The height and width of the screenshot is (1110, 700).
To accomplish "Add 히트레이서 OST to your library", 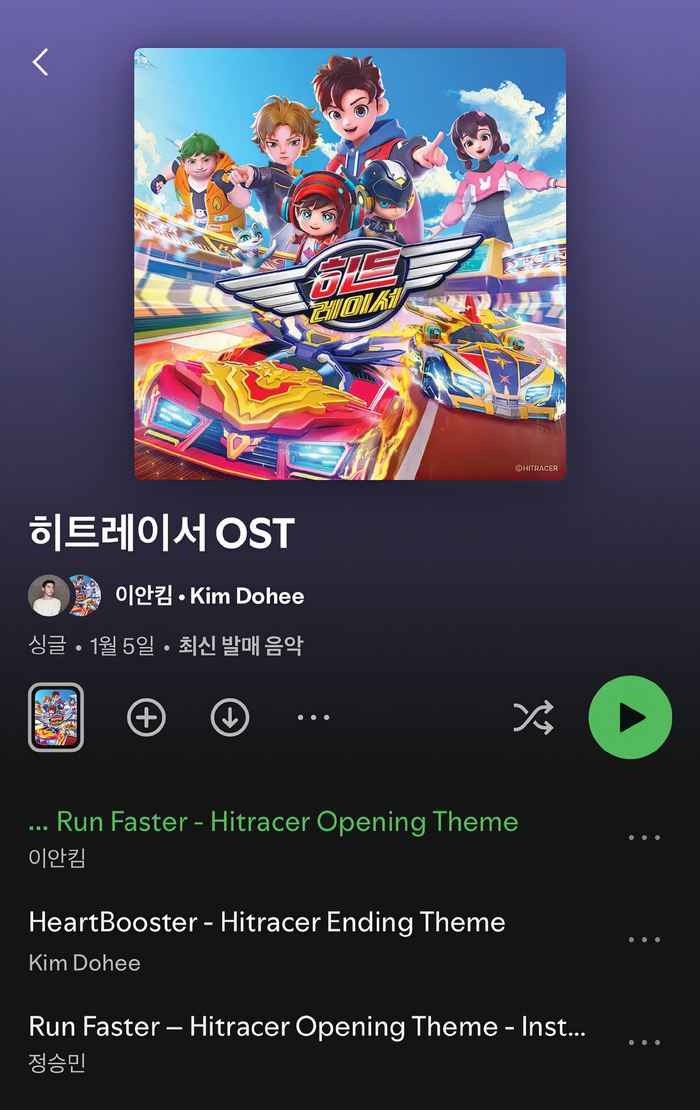I will 146,717.
